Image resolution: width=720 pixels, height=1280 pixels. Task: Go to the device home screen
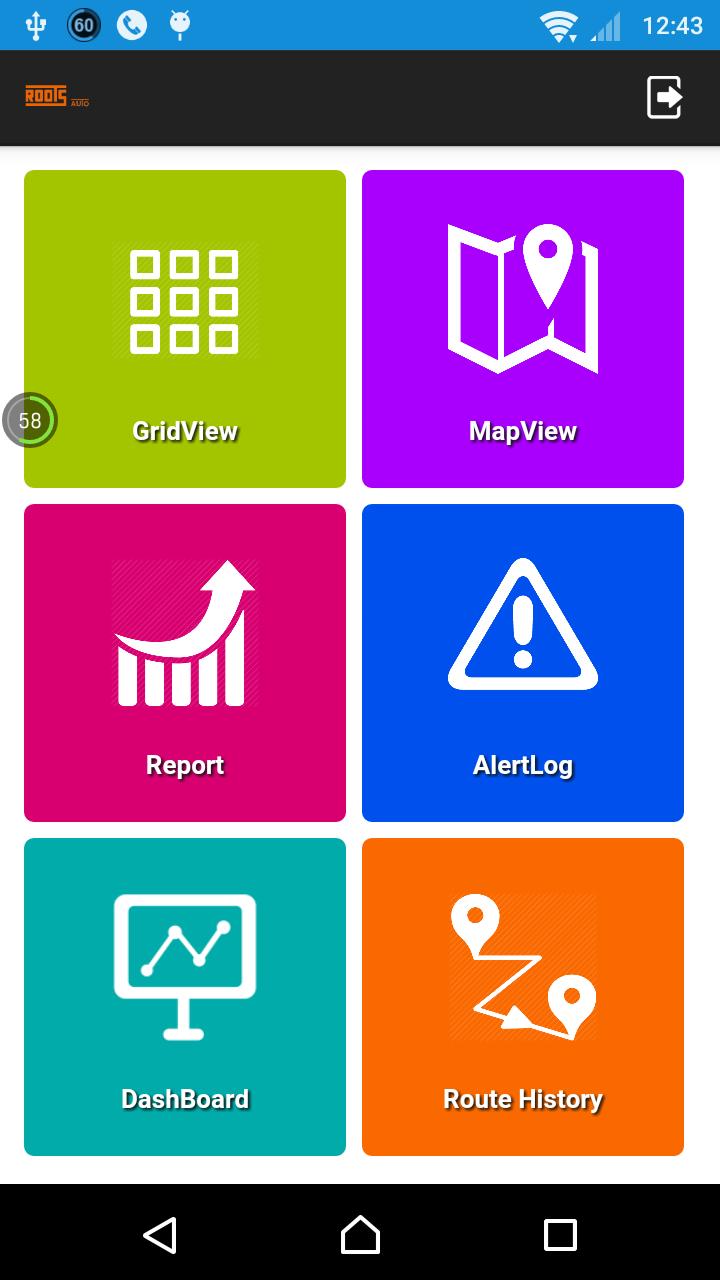[360, 1235]
